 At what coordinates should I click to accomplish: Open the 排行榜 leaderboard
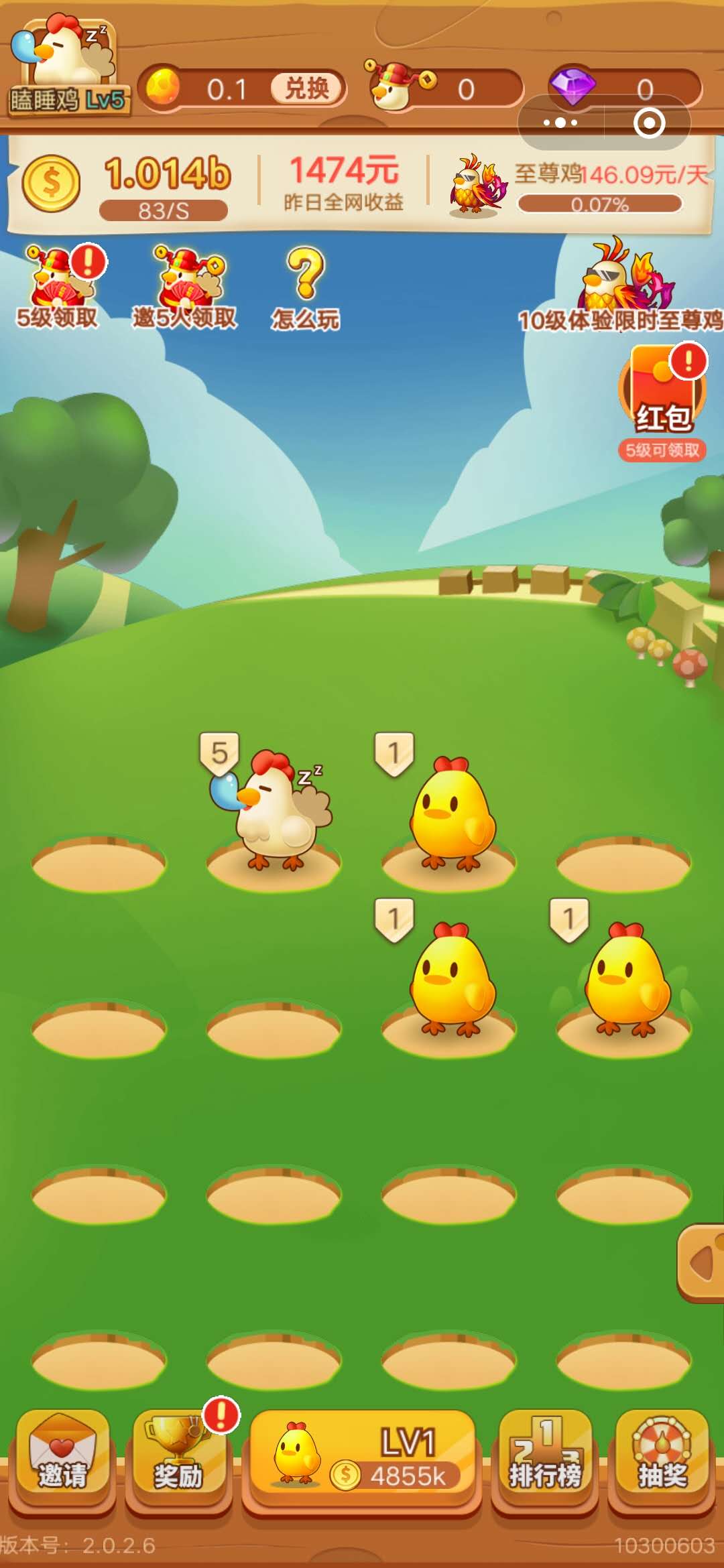tap(544, 1454)
